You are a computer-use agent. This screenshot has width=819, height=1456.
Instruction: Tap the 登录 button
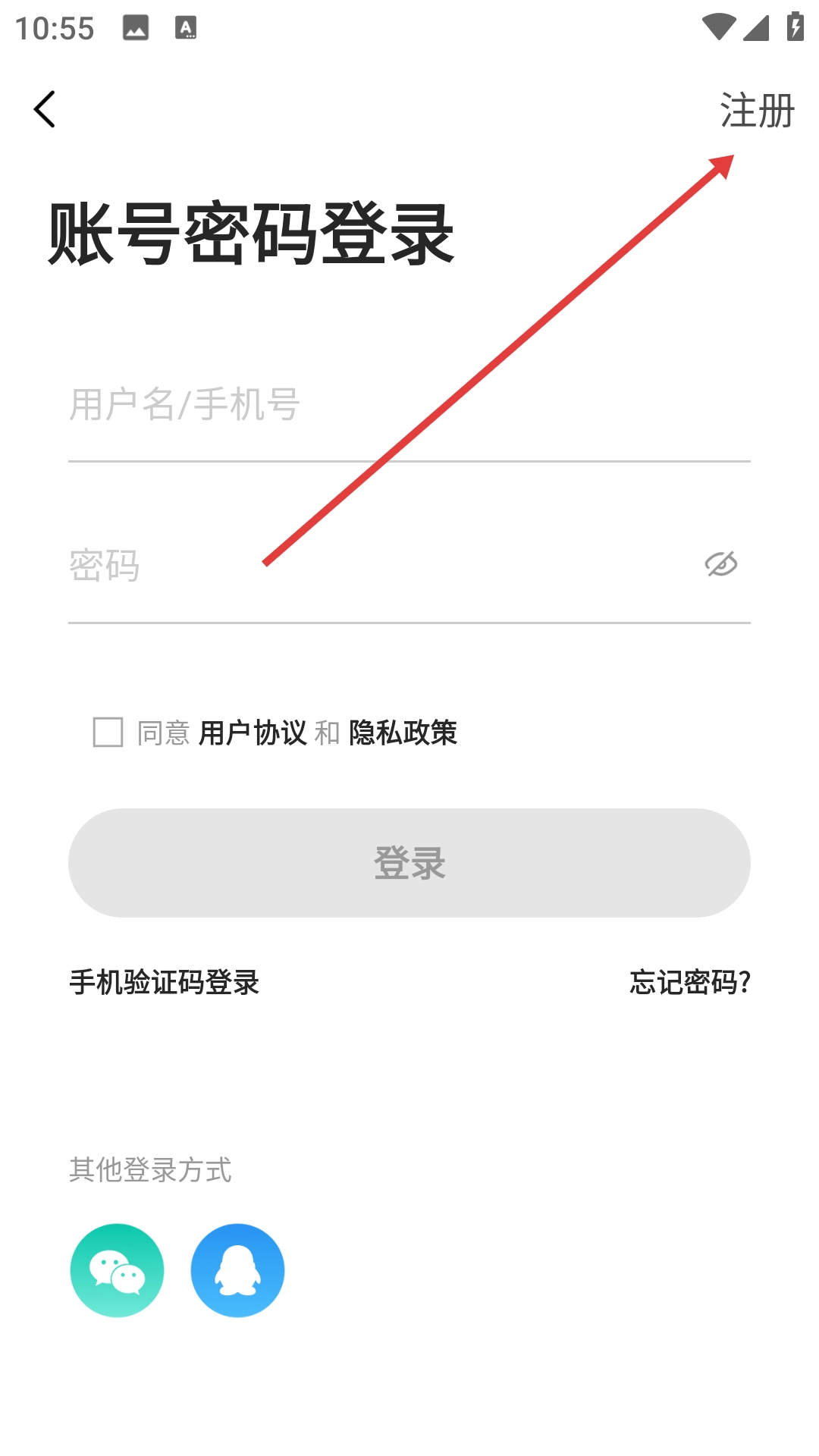click(x=409, y=863)
